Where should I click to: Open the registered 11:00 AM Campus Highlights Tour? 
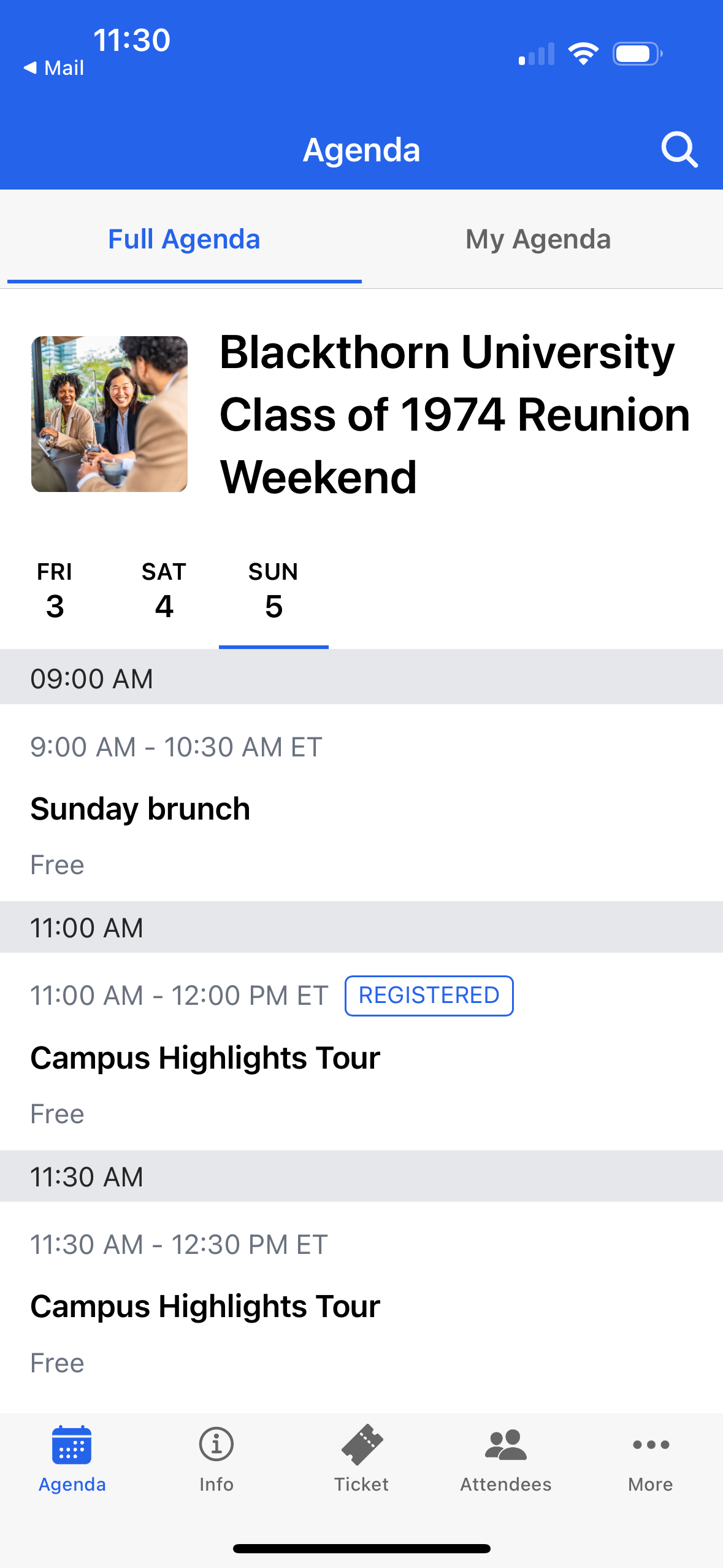click(x=361, y=1051)
